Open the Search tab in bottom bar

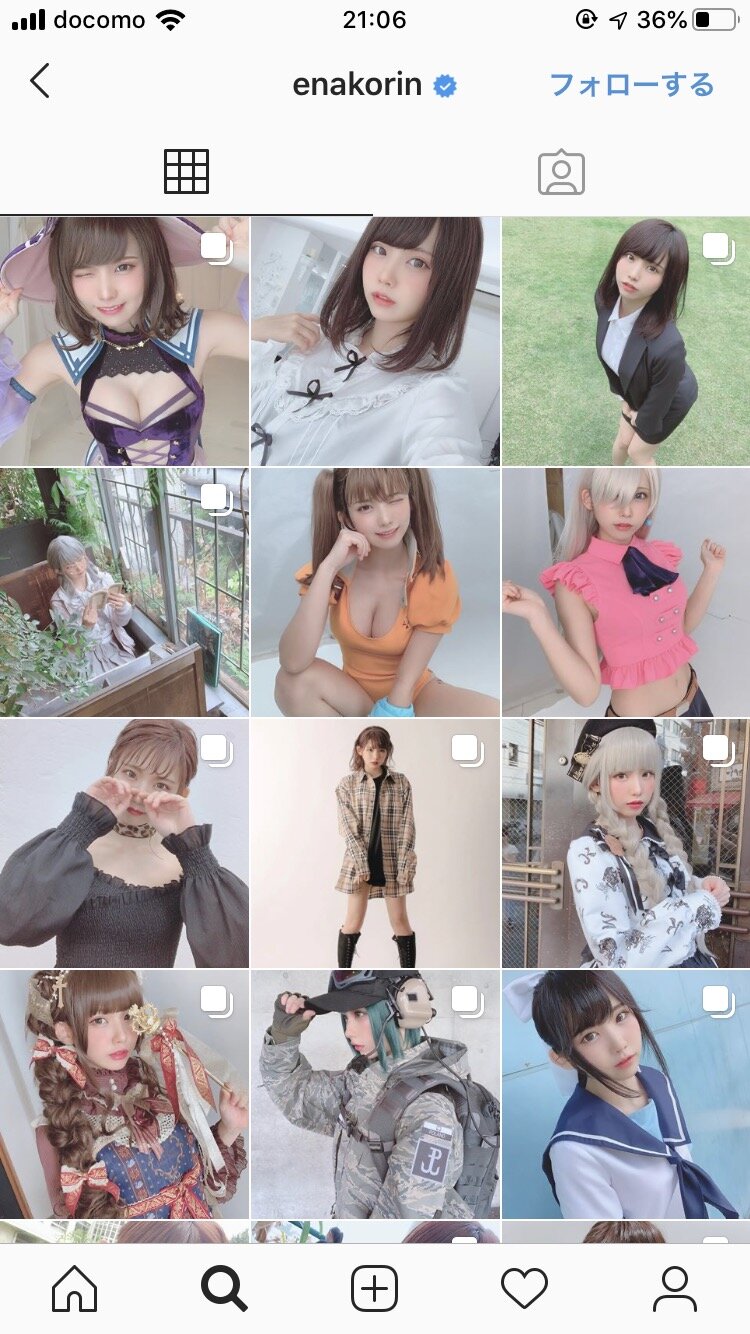pos(224,1289)
